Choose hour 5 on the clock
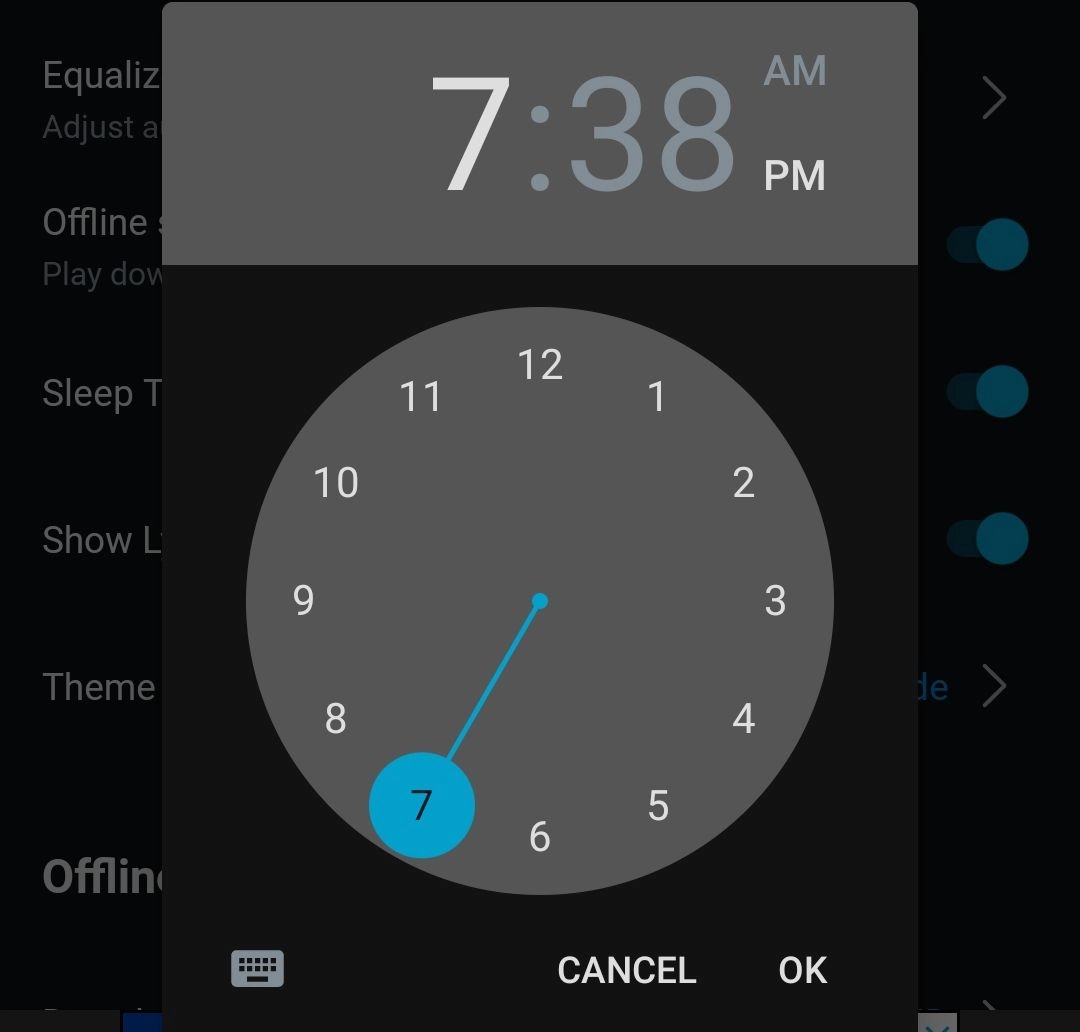This screenshot has height=1032, width=1080. coord(657,805)
